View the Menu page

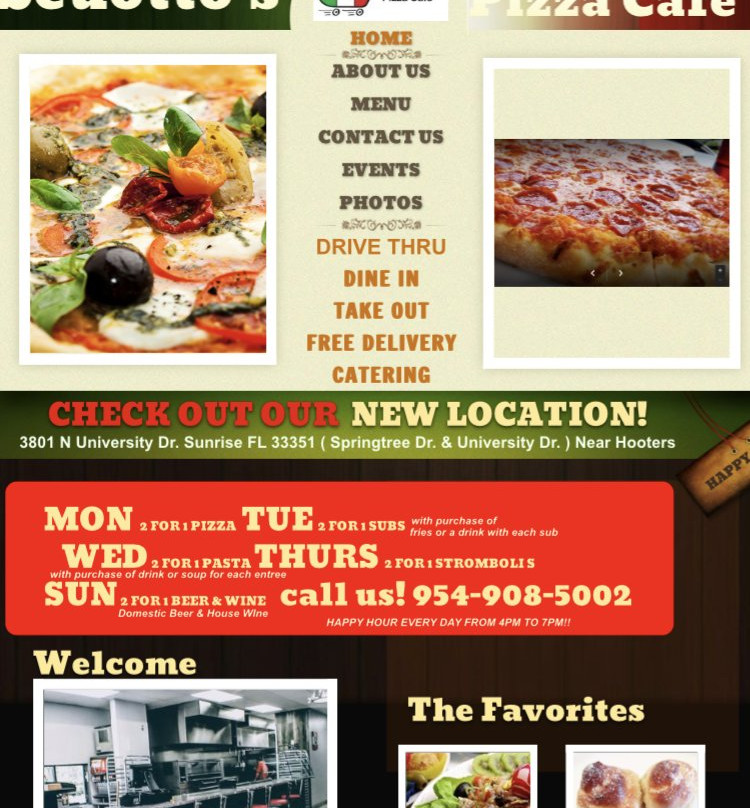tap(380, 104)
